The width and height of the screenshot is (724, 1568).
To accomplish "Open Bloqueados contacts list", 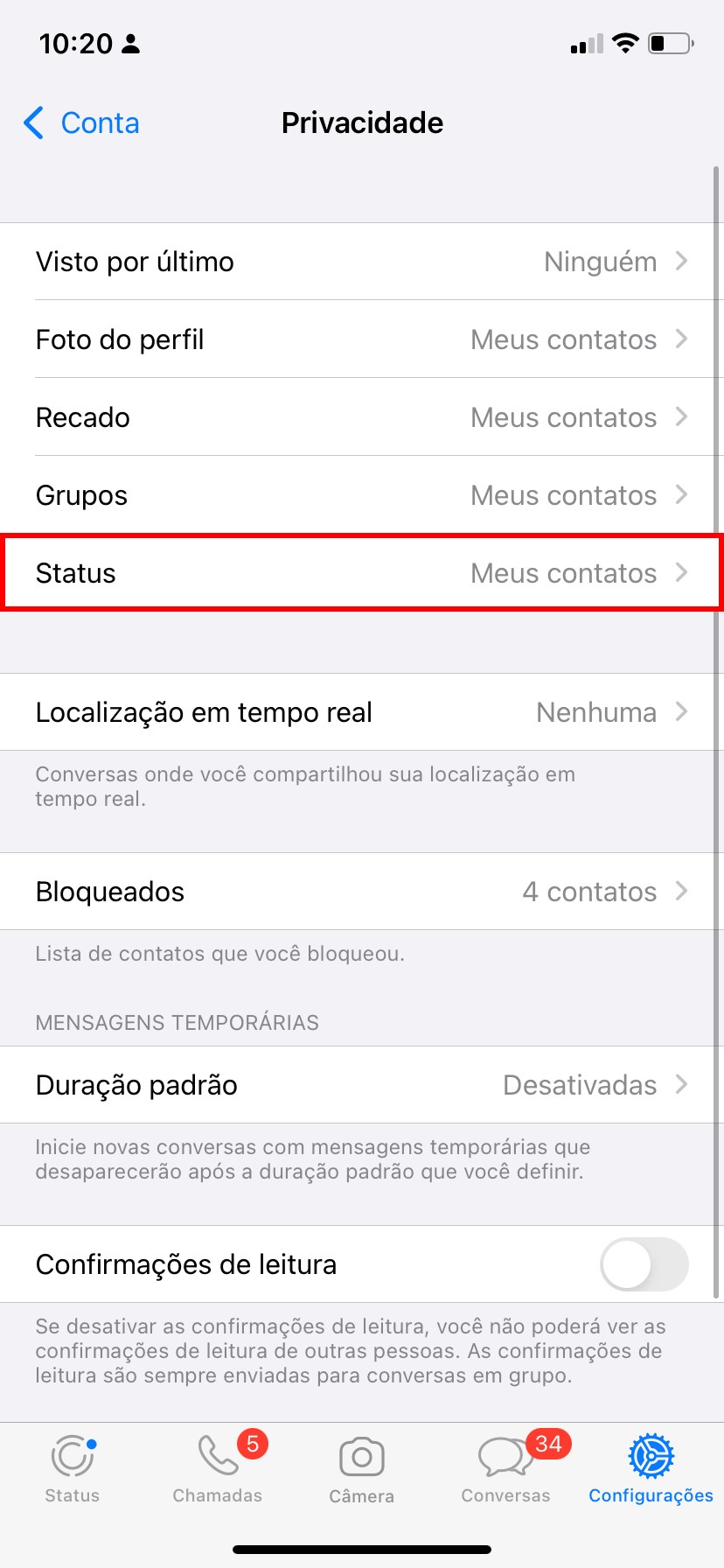I will [x=362, y=892].
